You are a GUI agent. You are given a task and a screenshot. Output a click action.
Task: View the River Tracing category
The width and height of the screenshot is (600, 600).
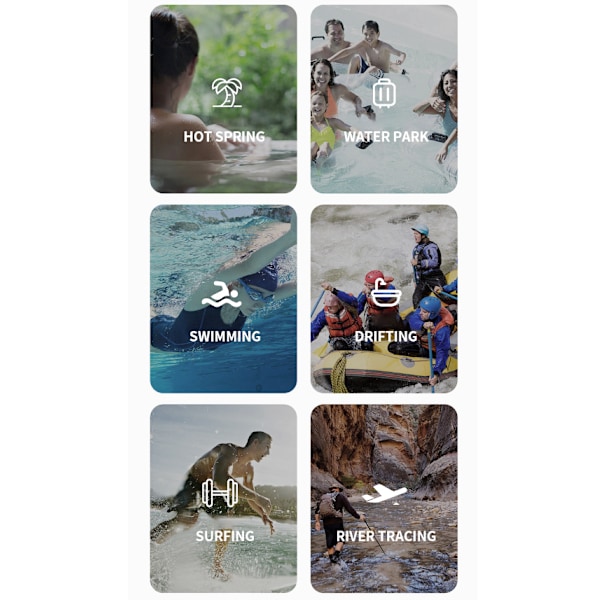384,498
